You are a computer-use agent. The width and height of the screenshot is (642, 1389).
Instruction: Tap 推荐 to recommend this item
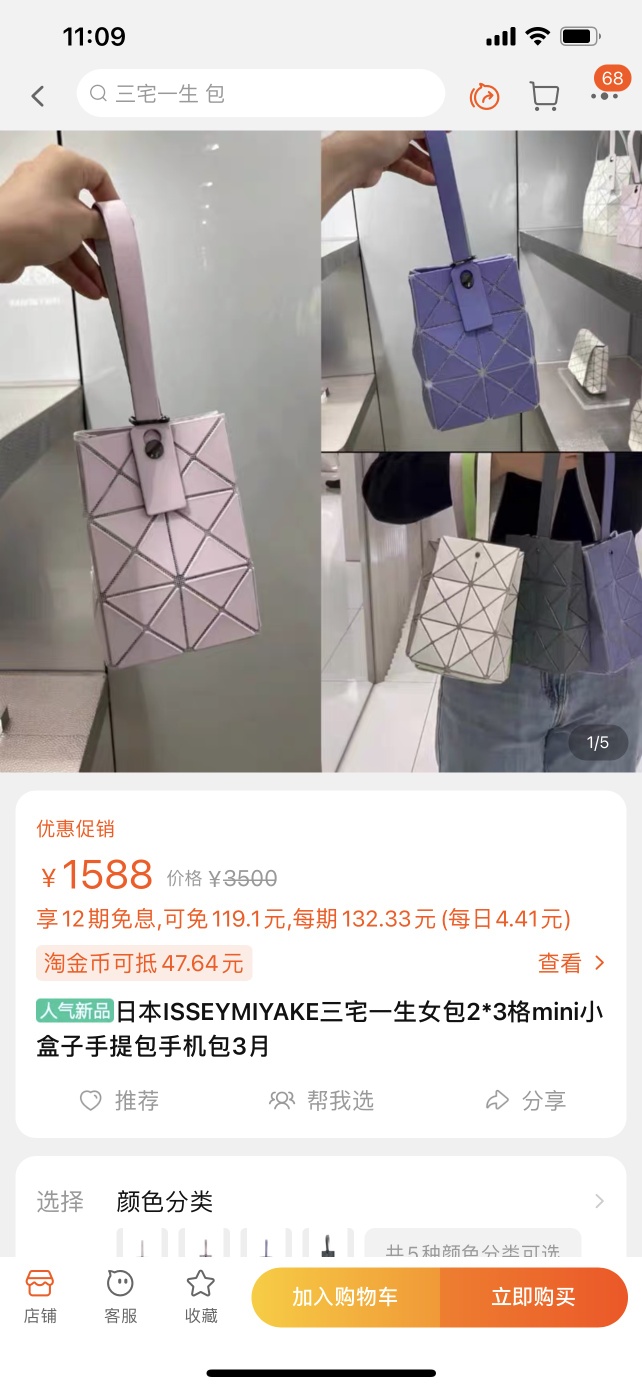120,1101
